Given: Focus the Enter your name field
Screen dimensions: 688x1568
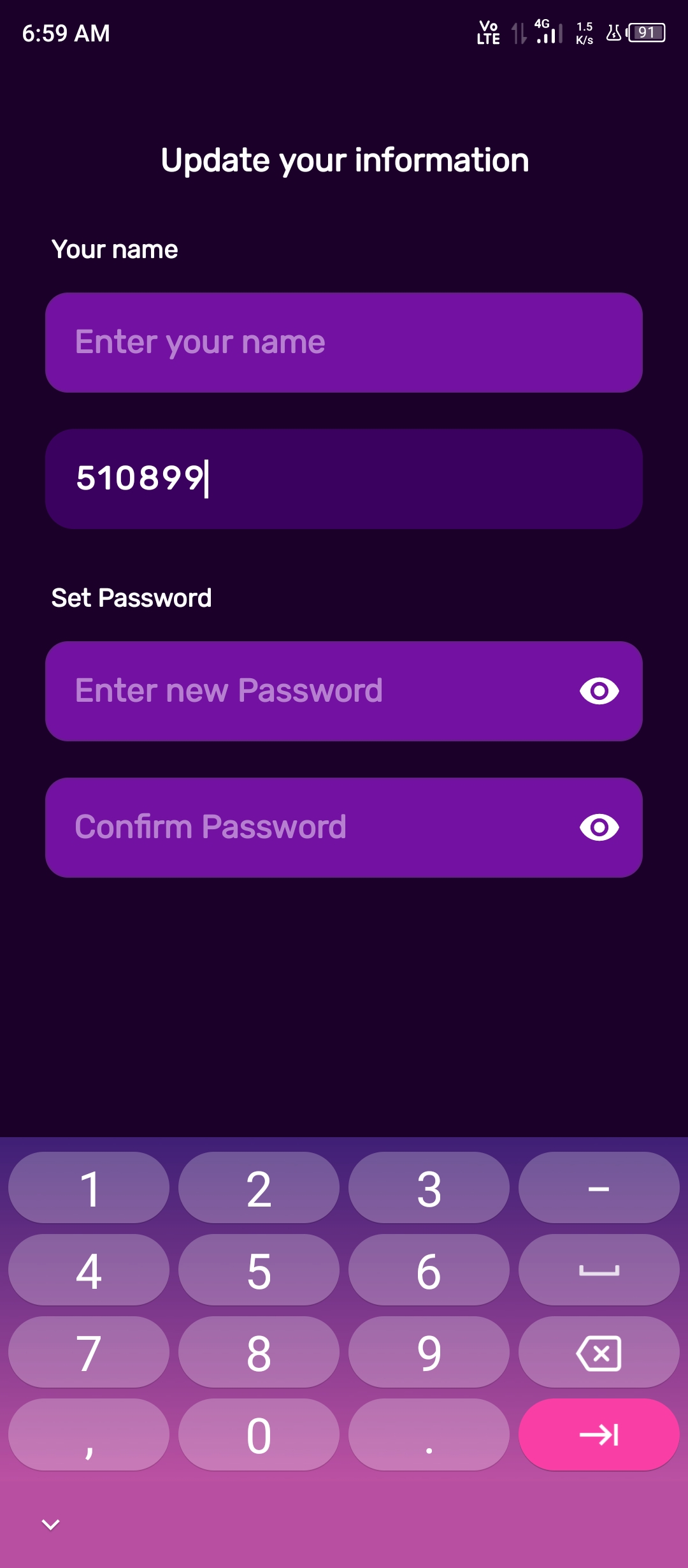Looking at the screenshot, I should 344,342.
